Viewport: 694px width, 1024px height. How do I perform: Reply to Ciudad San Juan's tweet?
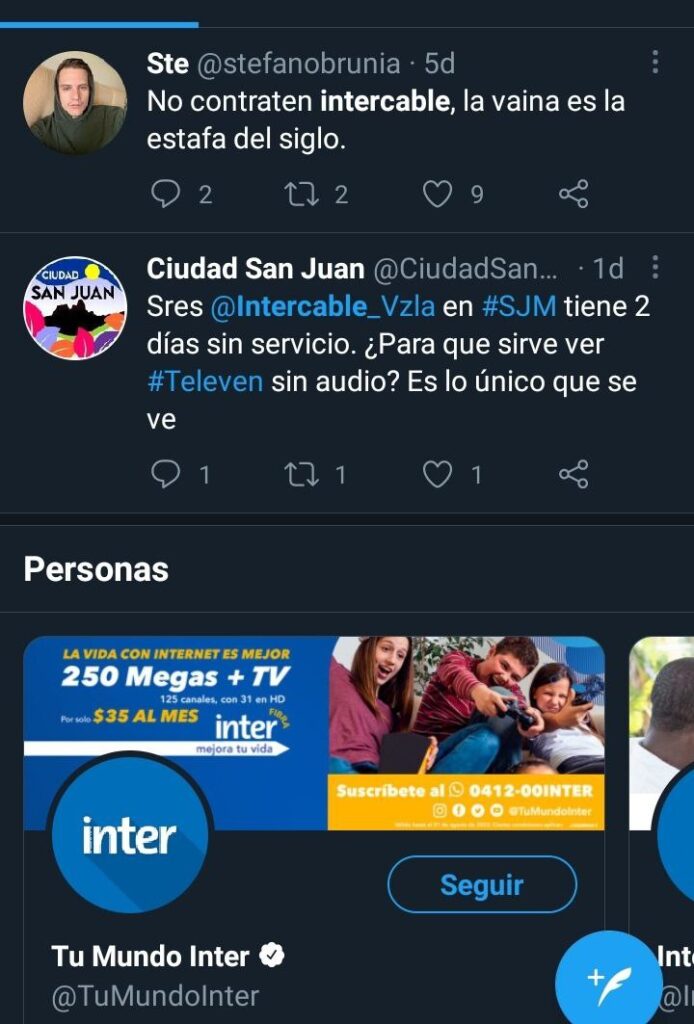(165, 474)
